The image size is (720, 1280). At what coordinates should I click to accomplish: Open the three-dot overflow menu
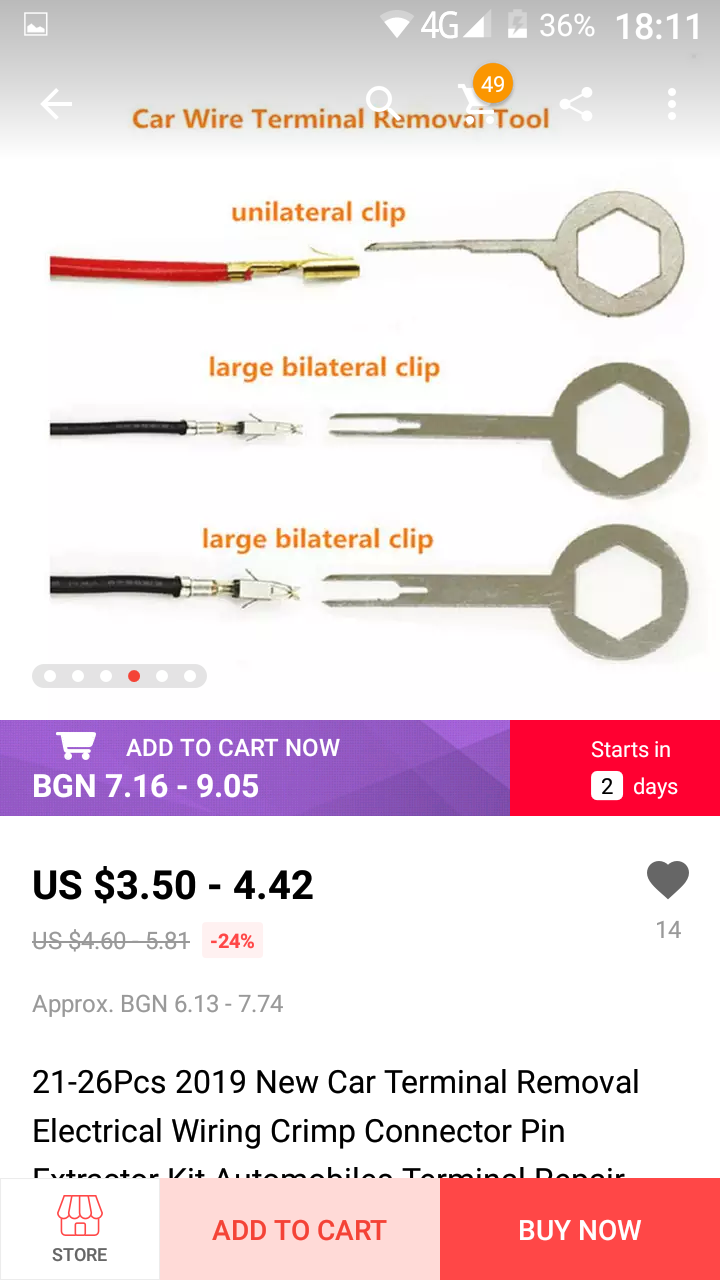pyautogui.click(x=671, y=104)
